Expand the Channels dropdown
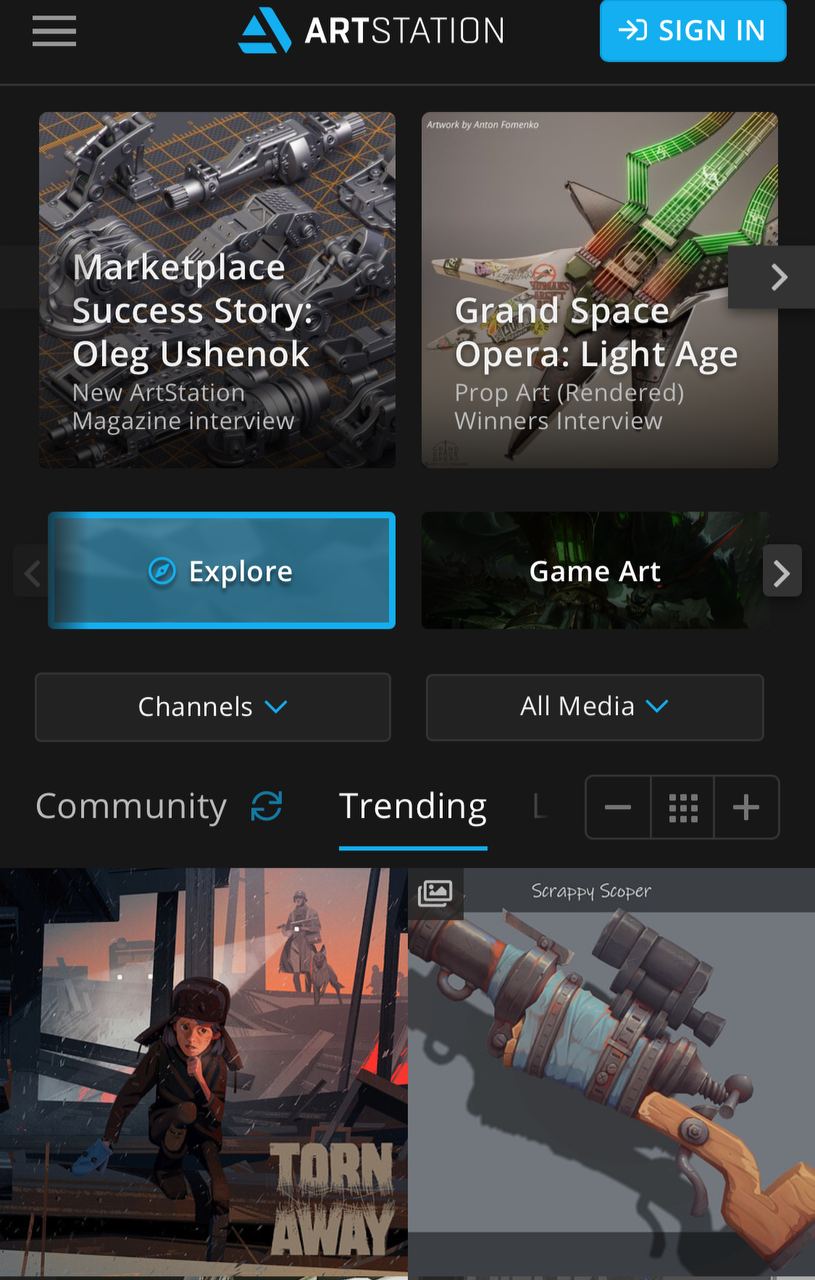The image size is (815, 1280). click(x=212, y=707)
